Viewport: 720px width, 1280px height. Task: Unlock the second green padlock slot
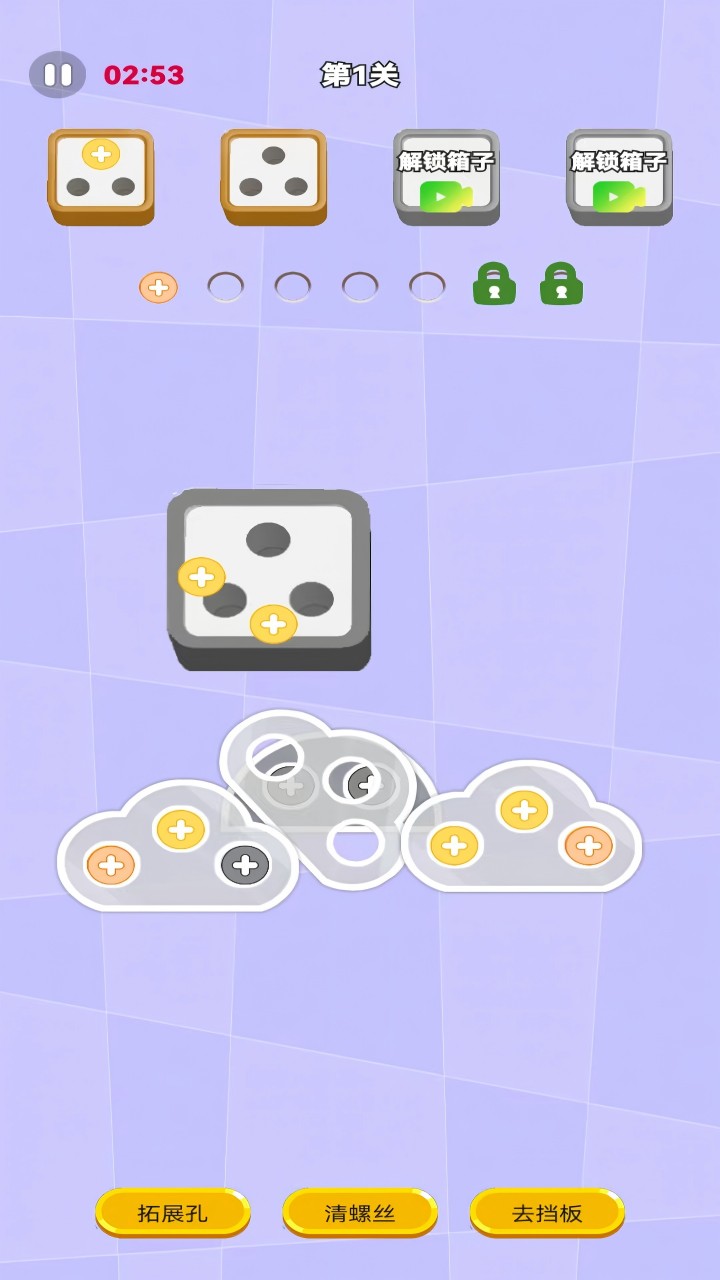(561, 285)
